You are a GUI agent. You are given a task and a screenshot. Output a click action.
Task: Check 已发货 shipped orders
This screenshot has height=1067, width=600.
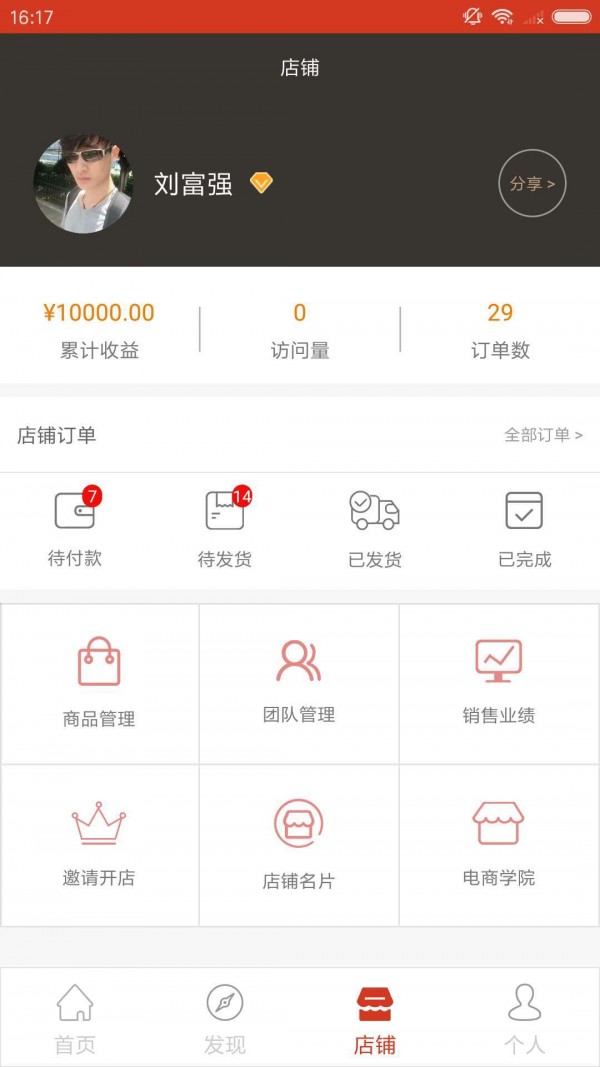coord(375,529)
